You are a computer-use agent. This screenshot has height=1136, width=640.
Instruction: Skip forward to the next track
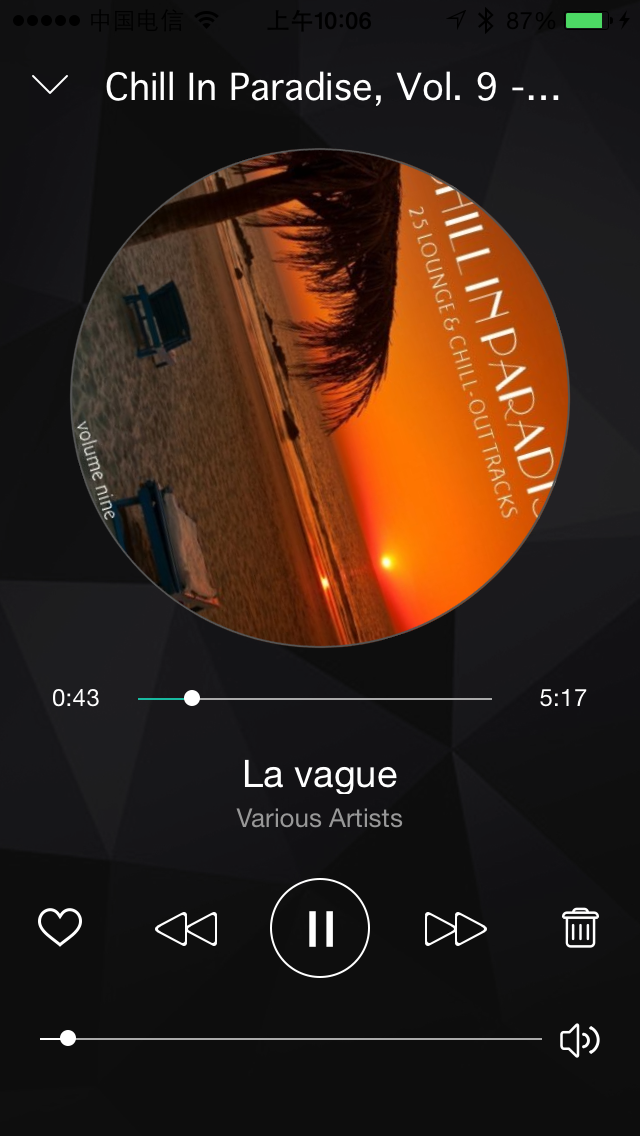(455, 929)
